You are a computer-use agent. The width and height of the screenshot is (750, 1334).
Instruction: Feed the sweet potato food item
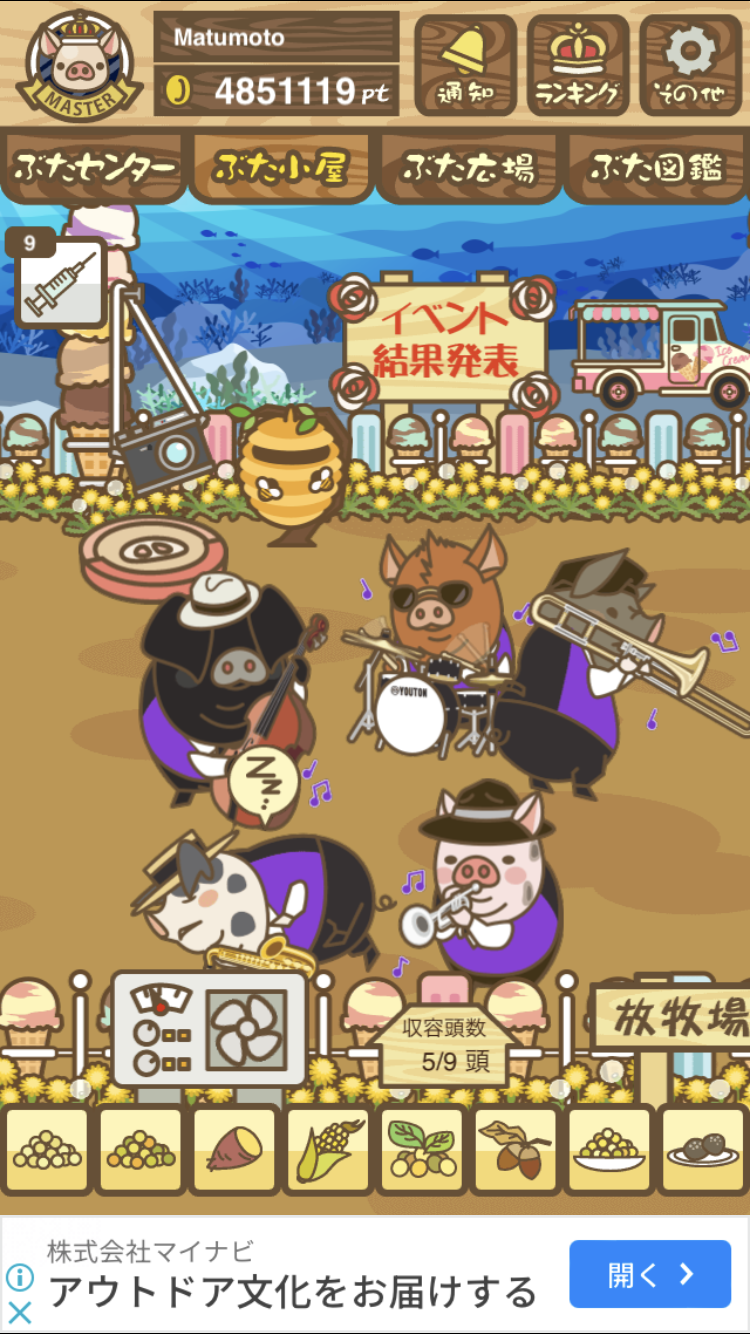coord(234,1149)
